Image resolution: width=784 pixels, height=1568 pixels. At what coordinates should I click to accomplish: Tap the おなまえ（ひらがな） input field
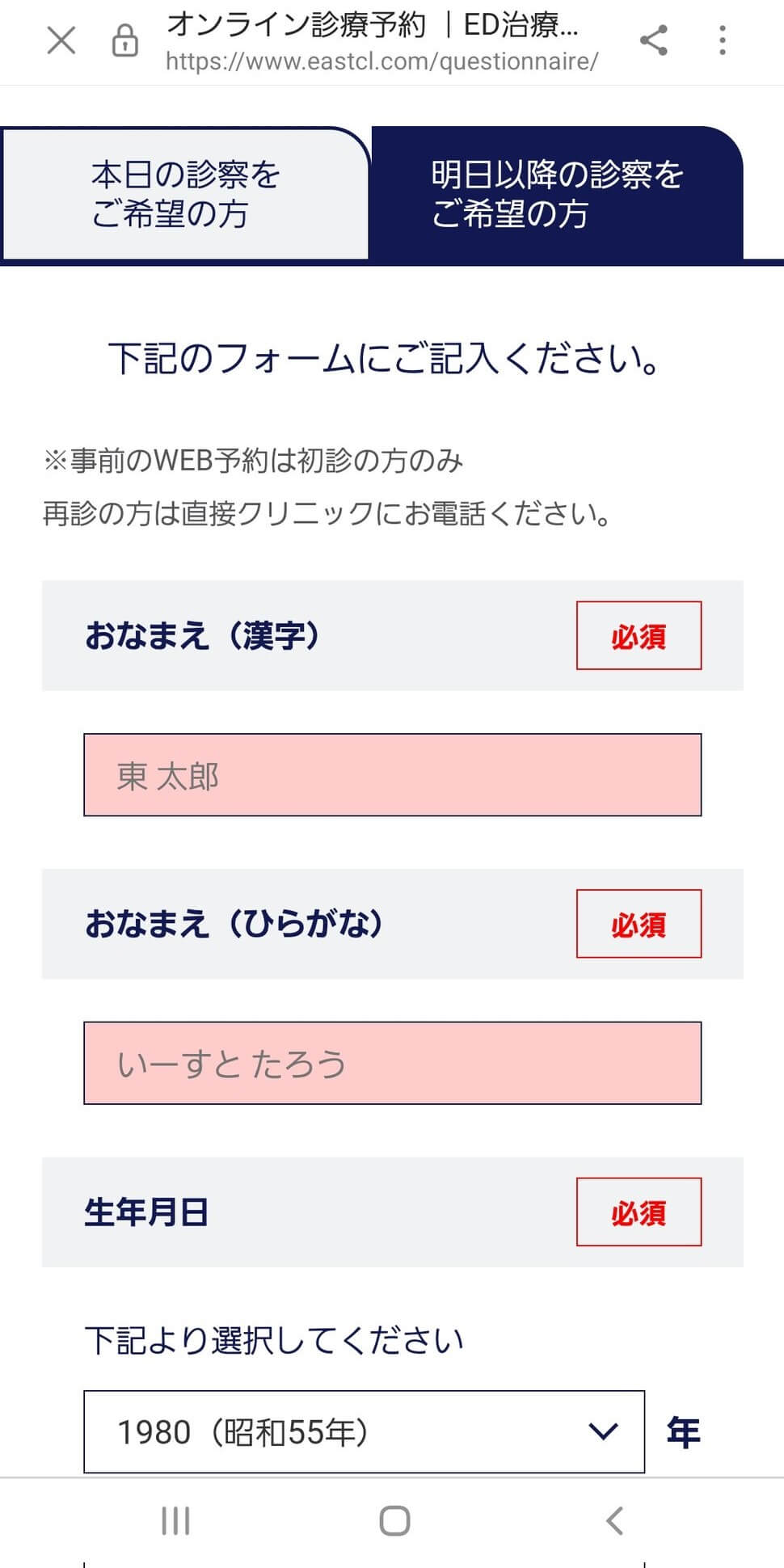point(392,1064)
